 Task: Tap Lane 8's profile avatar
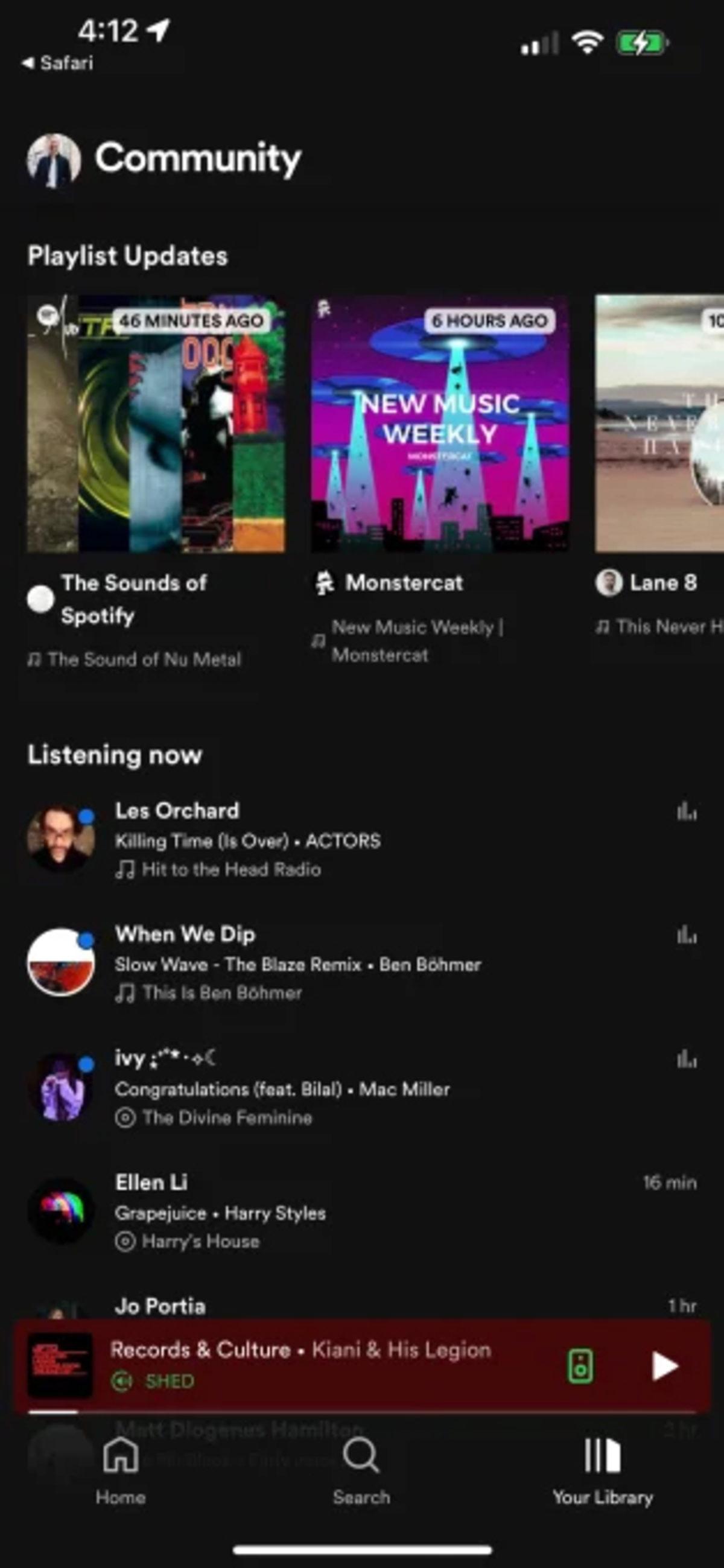[x=607, y=583]
